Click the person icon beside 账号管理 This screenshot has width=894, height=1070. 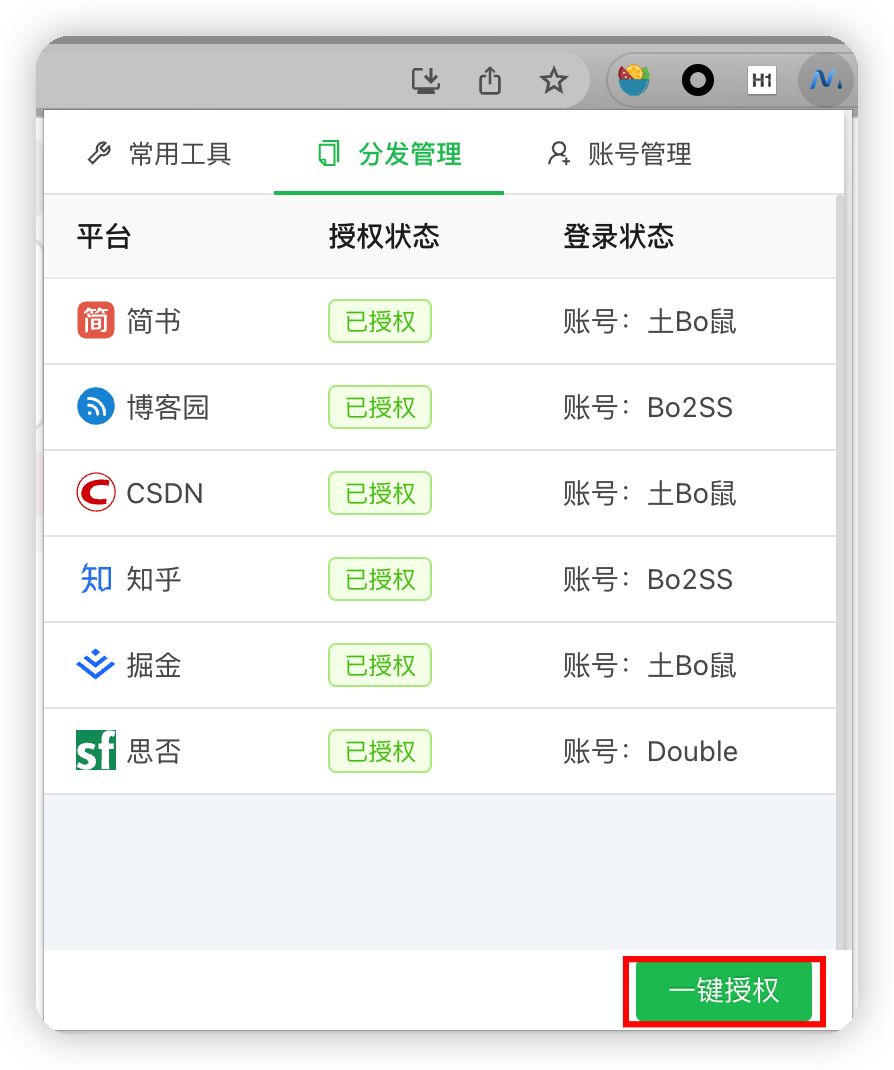(558, 153)
